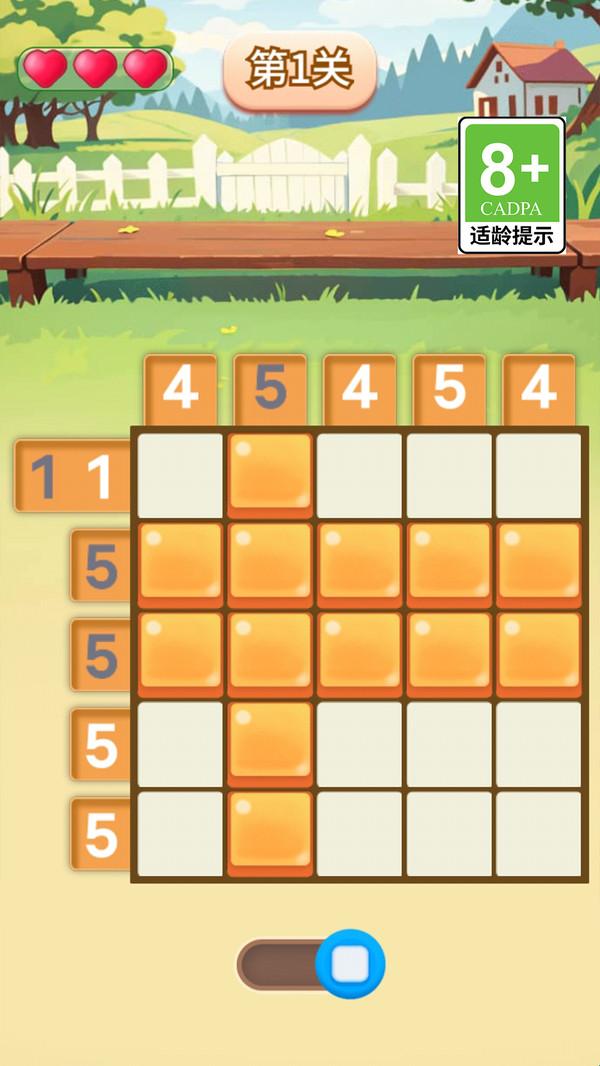Fill the middle-column cell in the fourth row

[x=360, y=744]
